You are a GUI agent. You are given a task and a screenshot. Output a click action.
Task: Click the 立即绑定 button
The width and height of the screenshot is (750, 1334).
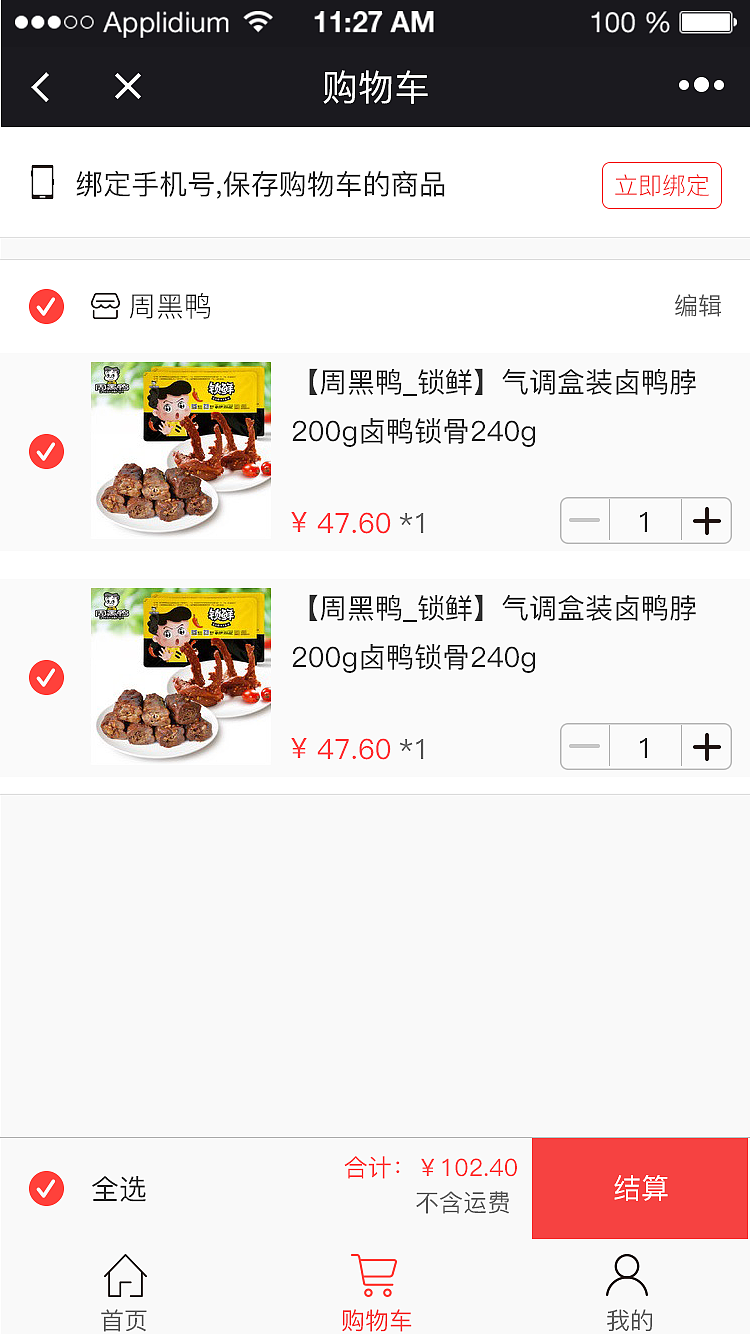(661, 184)
